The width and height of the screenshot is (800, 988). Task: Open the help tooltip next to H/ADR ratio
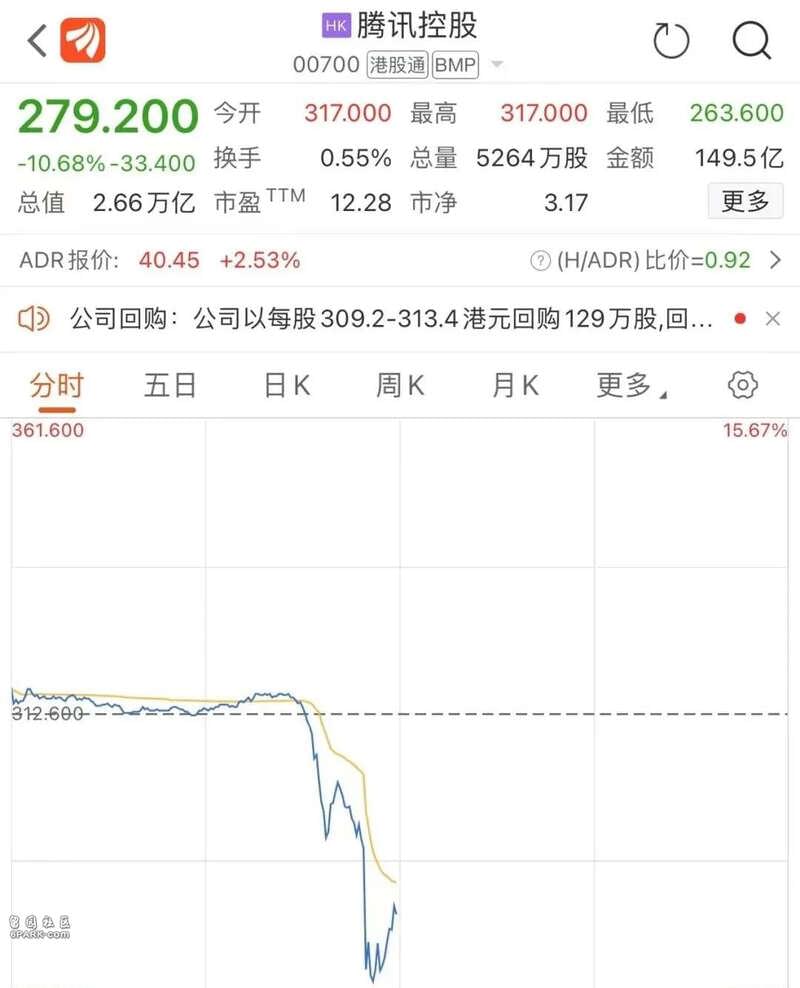click(542, 259)
